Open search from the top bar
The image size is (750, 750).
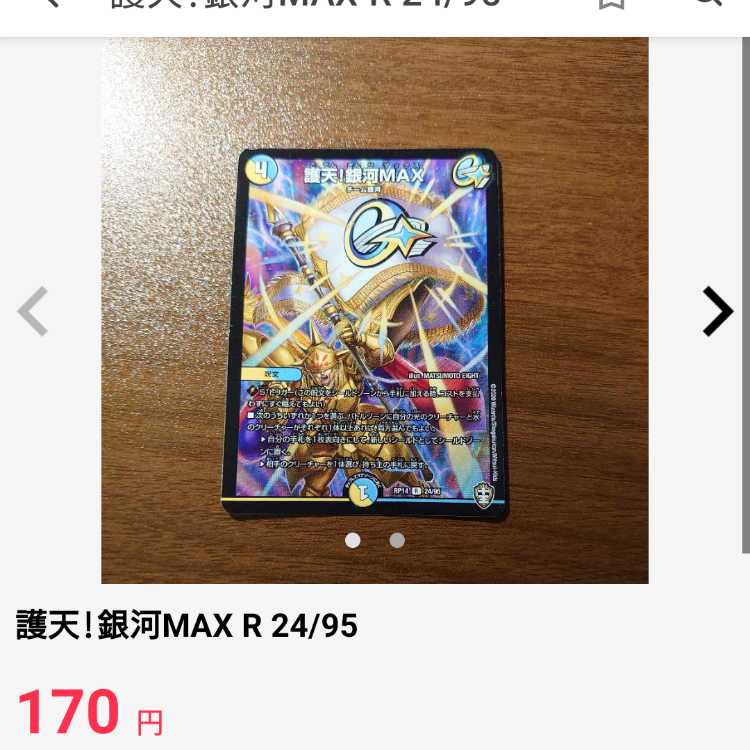point(707,4)
